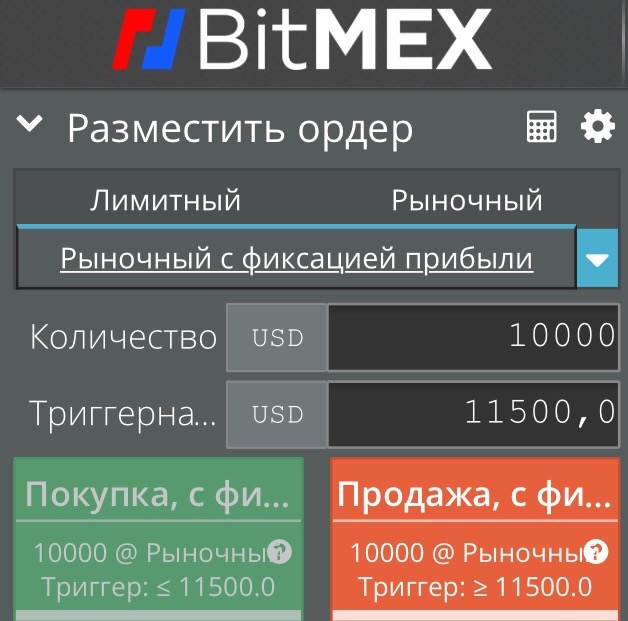
Task: Collapse the Разместить ордер section
Action: coord(30,126)
